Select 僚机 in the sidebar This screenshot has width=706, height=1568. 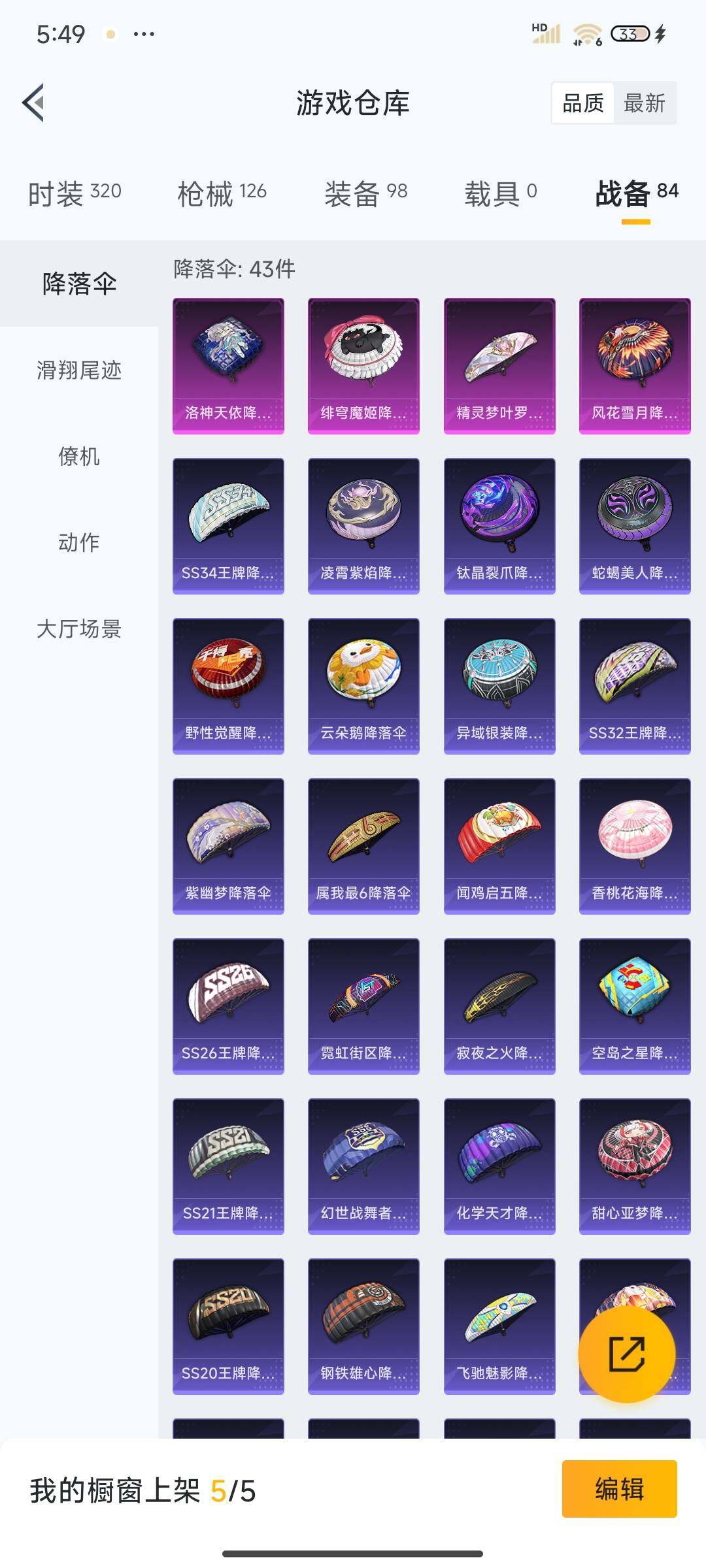pos(79,456)
